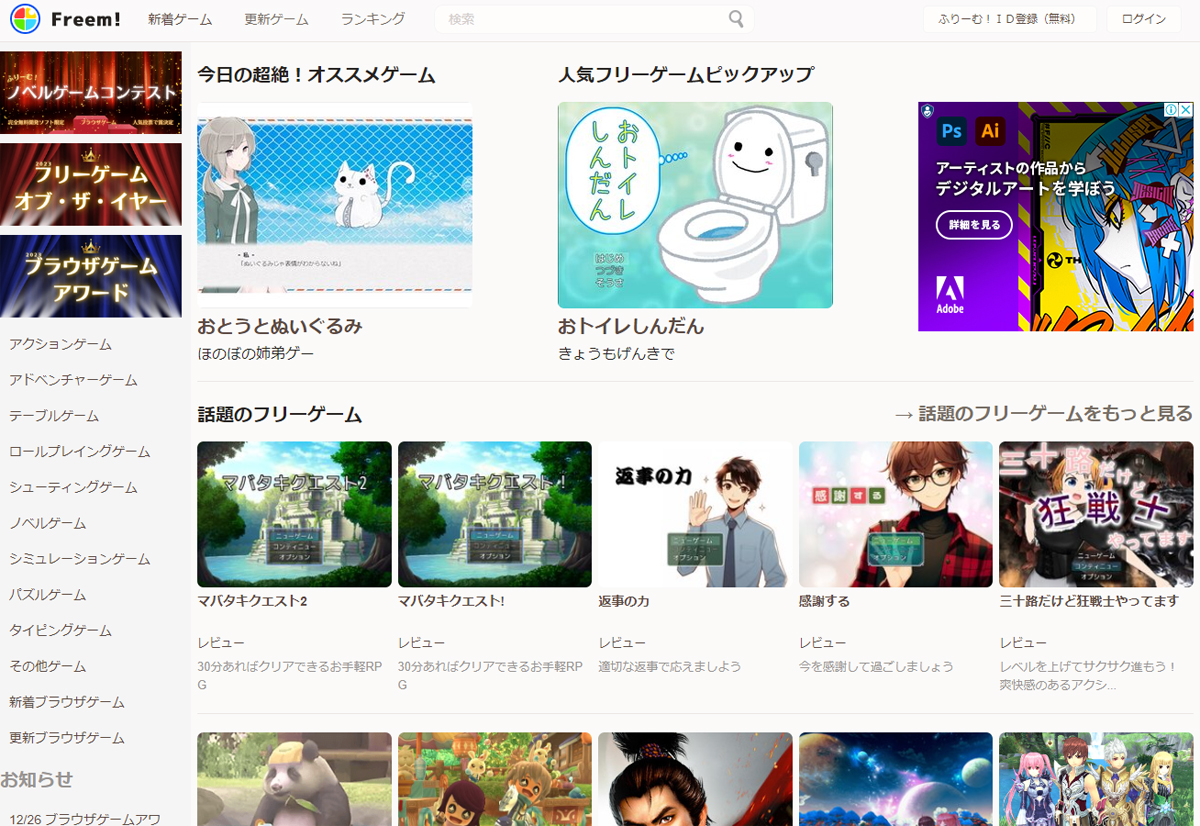This screenshot has width=1200, height=826.
Task: Select the アクションゲーム category
Action: click(x=60, y=344)
